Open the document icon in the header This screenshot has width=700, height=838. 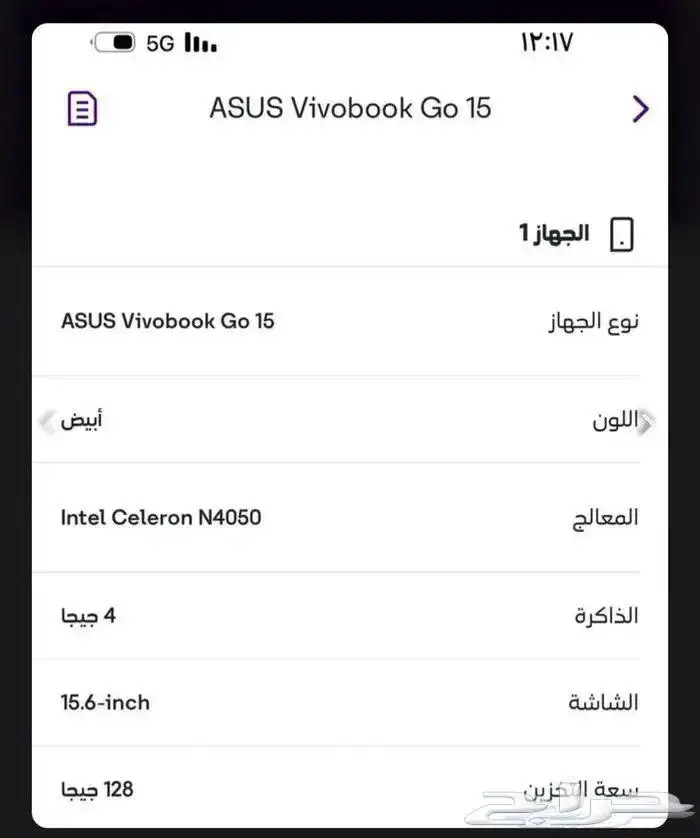82,108
